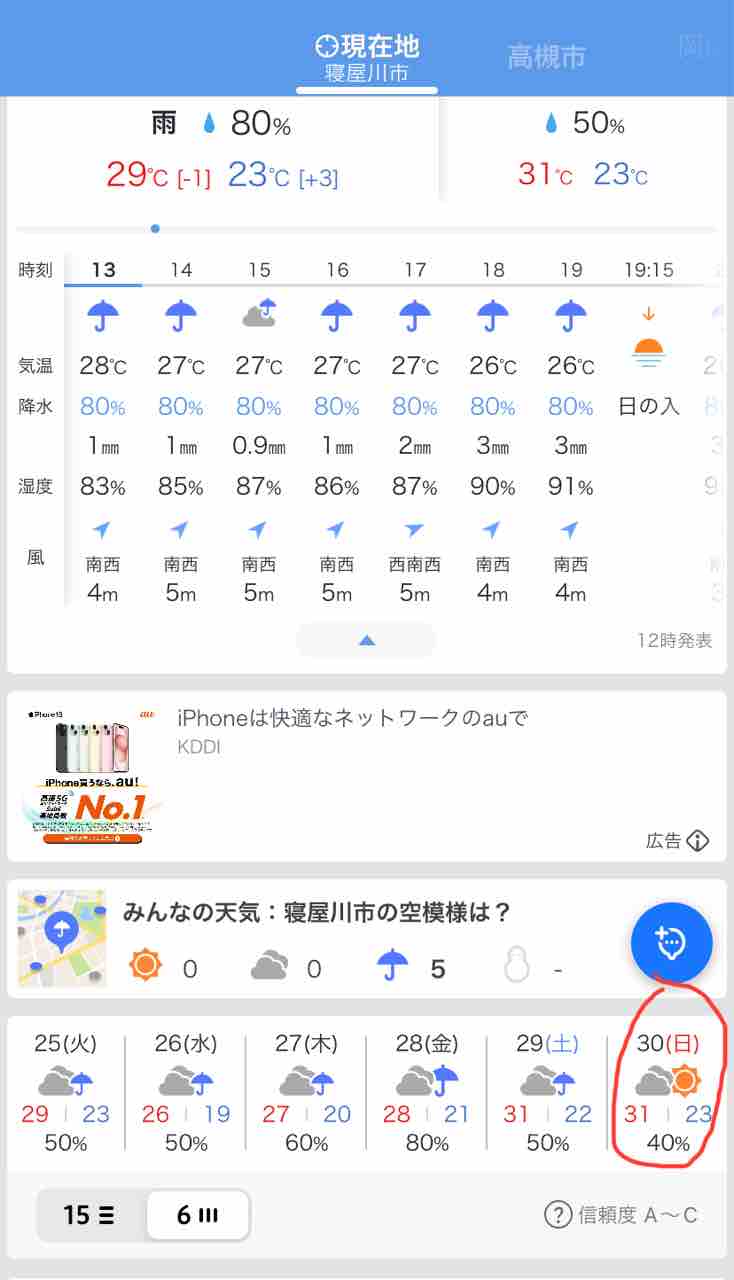The width and height of the screenshot is (734, 1280).
Task: Switch to the 15 list view
Action: pyautogui.click(x=90, y=1215)
